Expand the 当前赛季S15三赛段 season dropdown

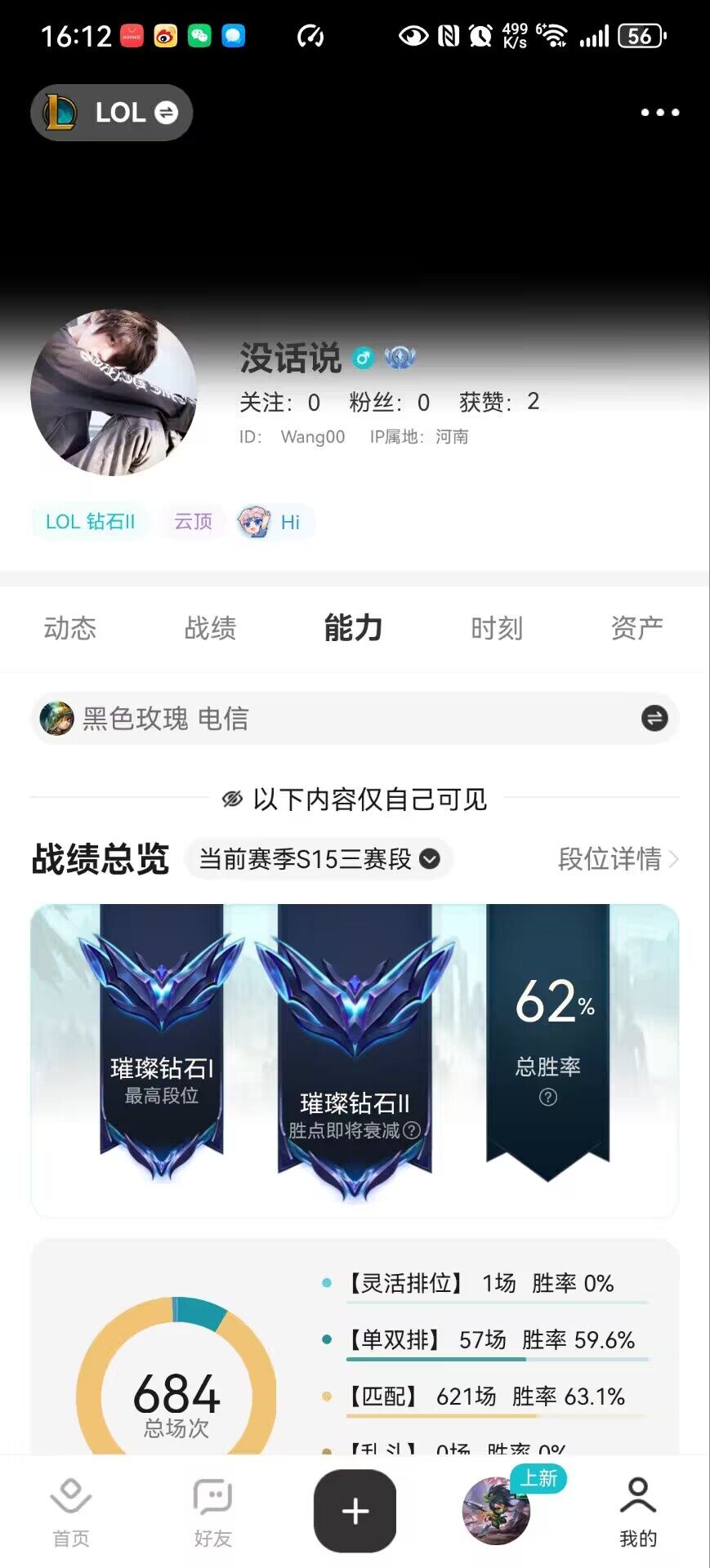[x=319, y=859]
